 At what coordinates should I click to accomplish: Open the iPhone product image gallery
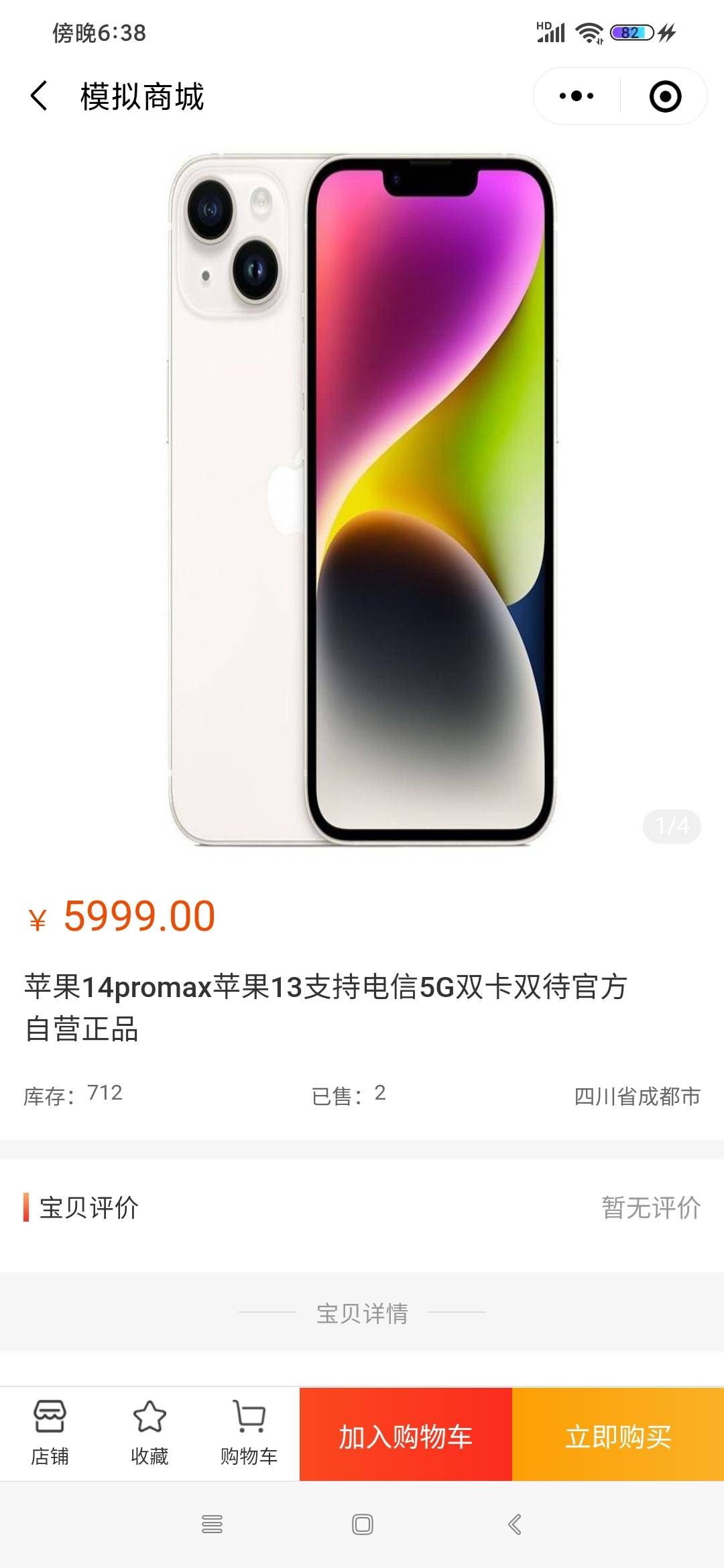click(362, 499)
